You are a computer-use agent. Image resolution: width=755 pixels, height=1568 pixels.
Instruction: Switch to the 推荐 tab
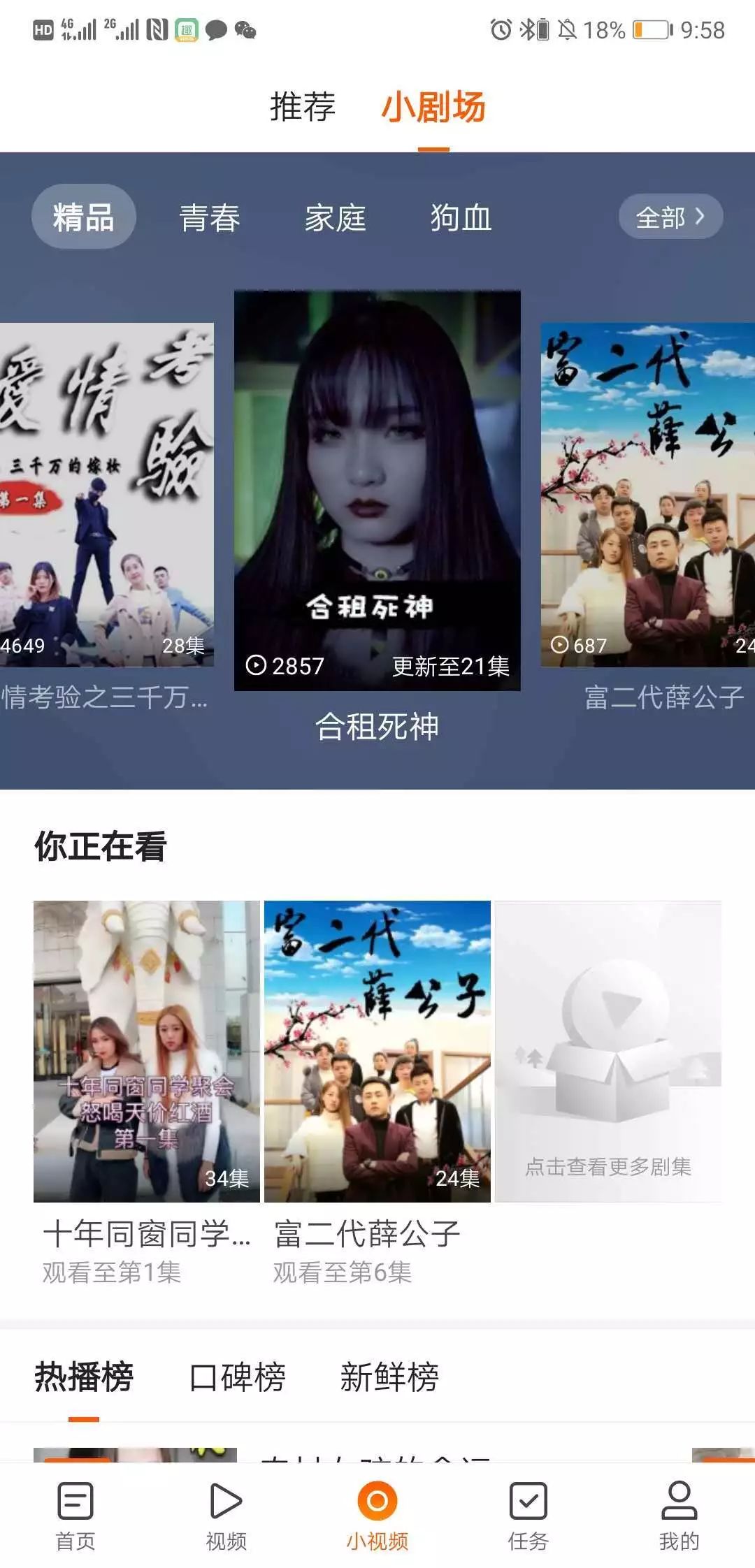pos(303,108)
